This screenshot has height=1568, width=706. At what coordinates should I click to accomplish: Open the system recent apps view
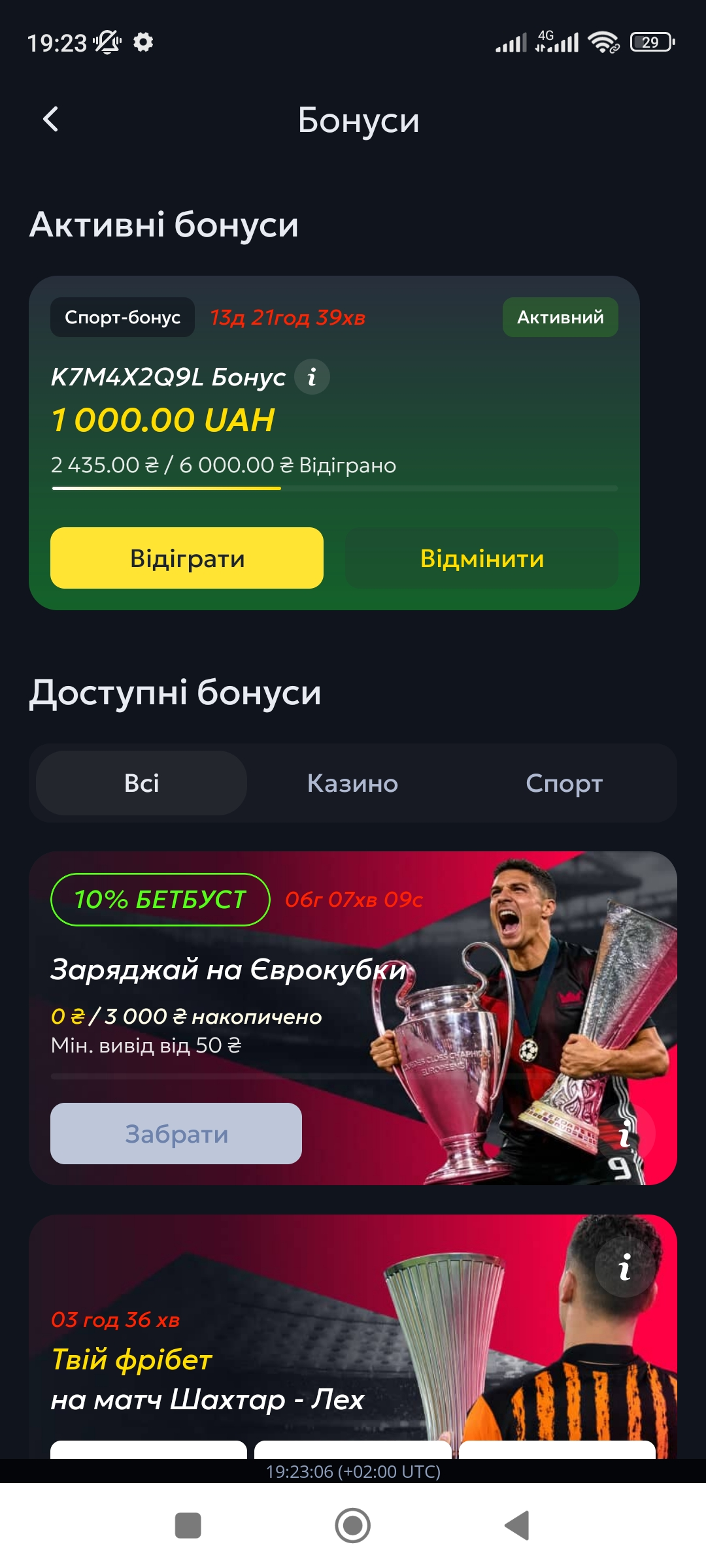click(x=188, y=1526)
